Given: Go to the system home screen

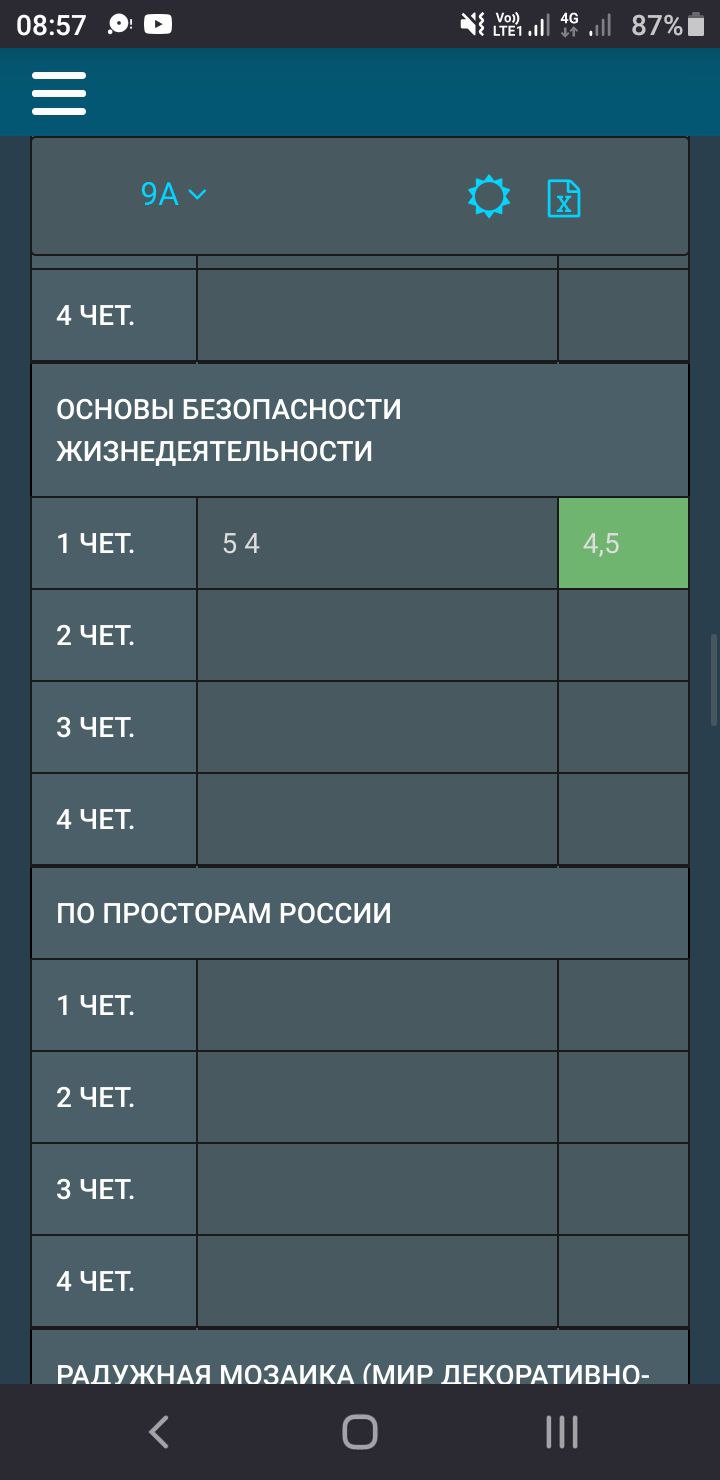Looking at the screenshot, I should pos(360,1432).
